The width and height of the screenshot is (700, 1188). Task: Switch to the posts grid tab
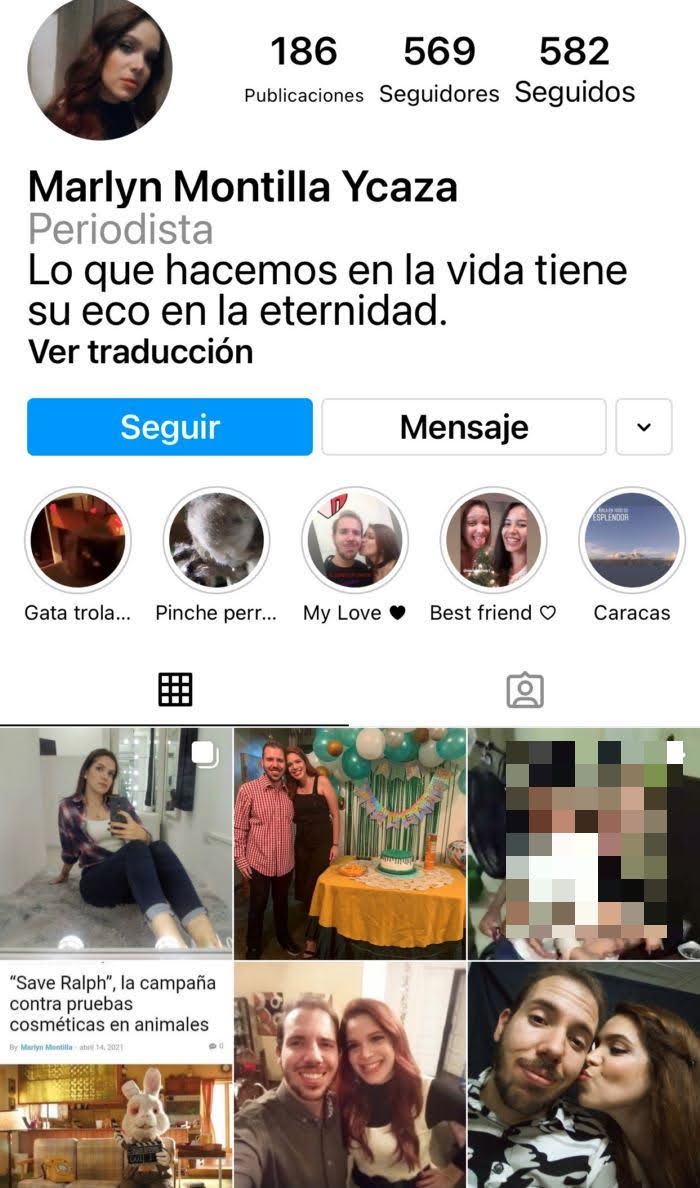point(175,689)
